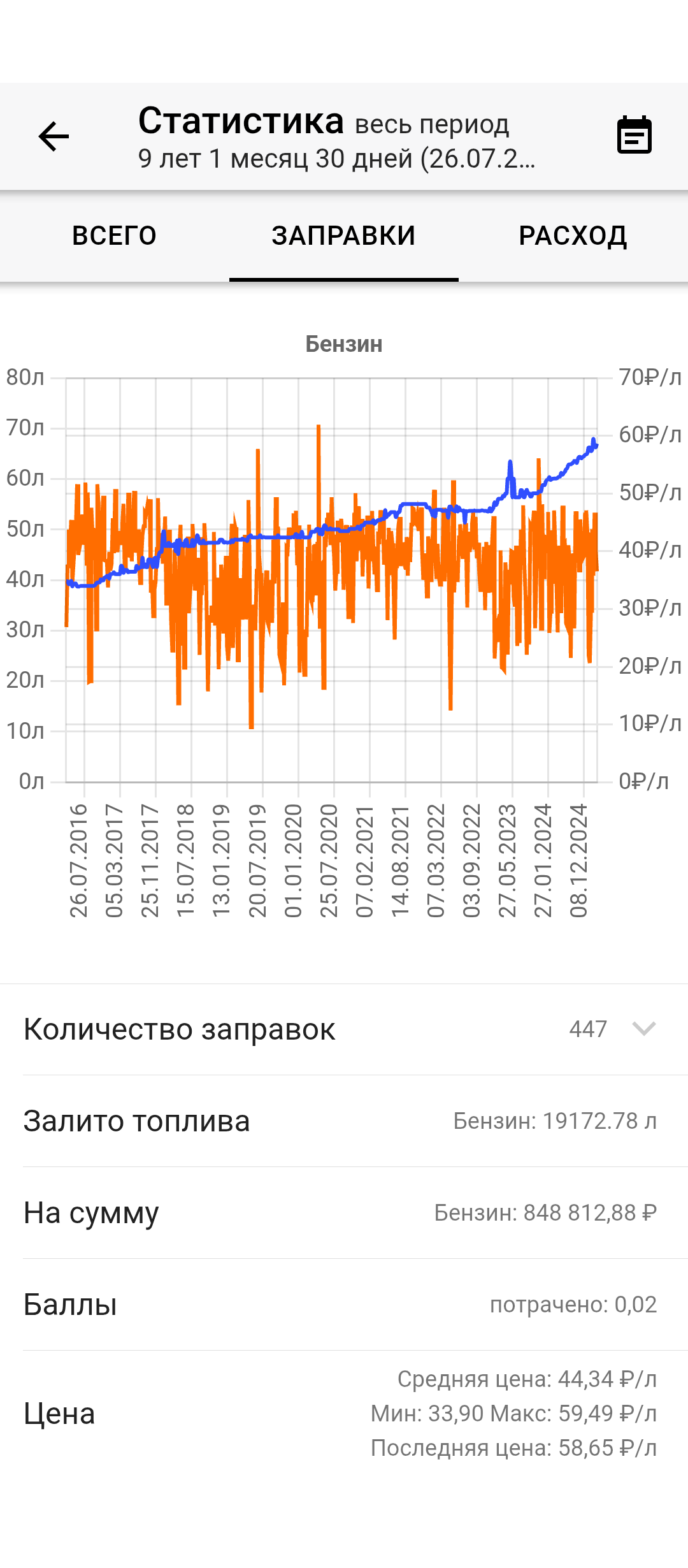This screenshot has height=1568, width=688.
Task: Go back using the arrow icon
Action: [x=54, y=136]
